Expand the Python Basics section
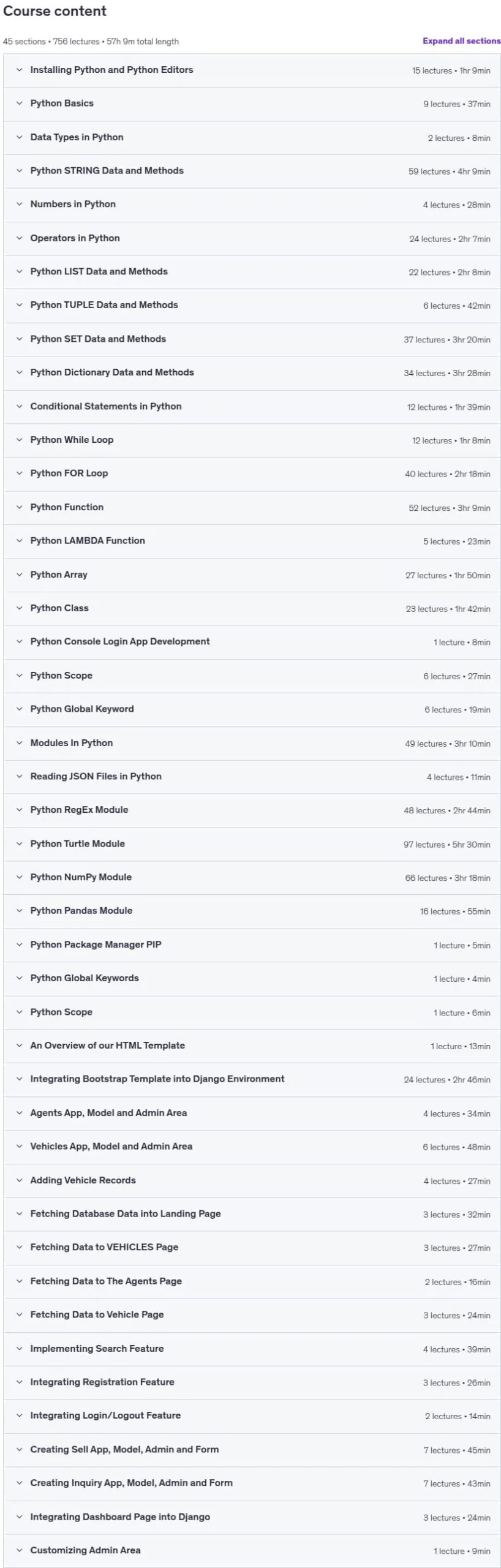The image size is (501, 1568). (252, 104)
